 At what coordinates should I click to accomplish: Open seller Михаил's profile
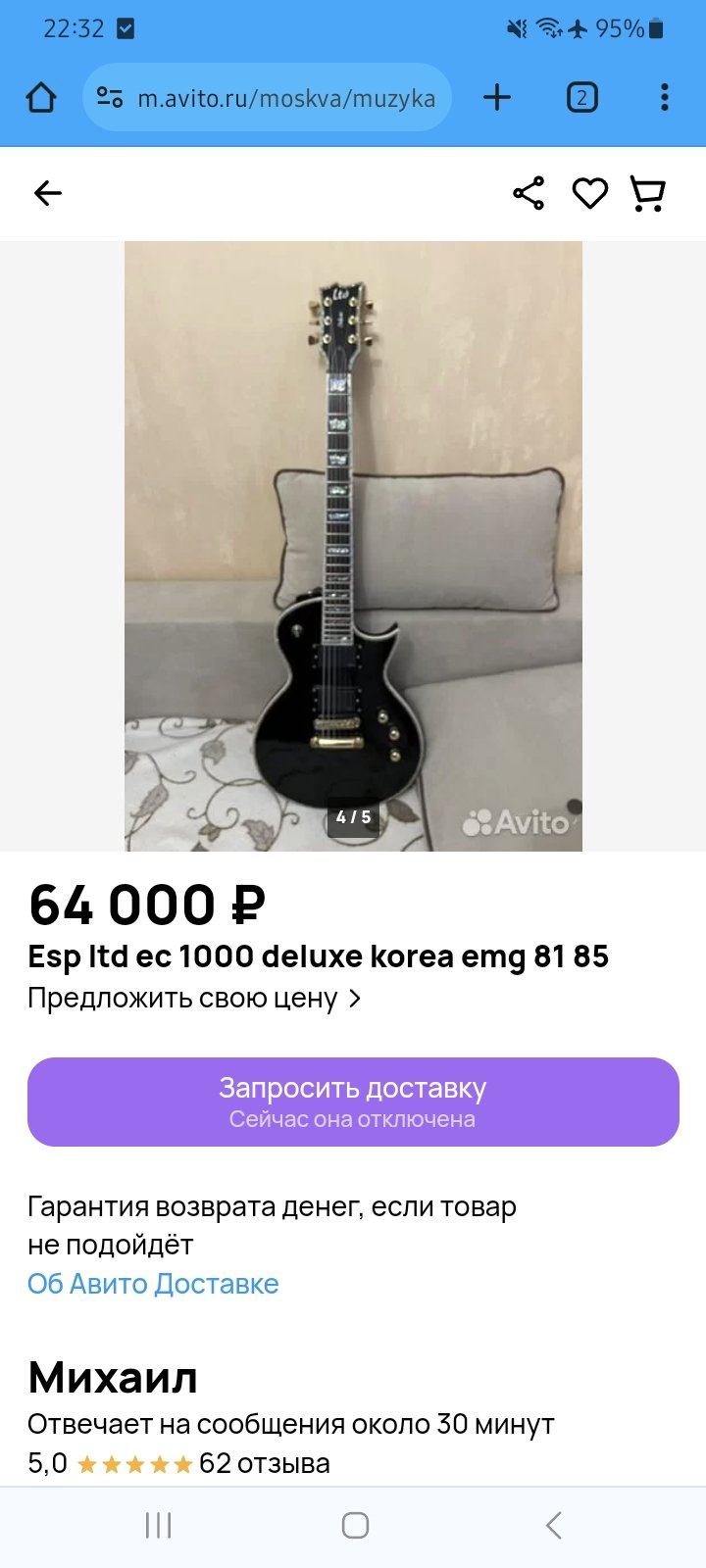pos(113,1377)
